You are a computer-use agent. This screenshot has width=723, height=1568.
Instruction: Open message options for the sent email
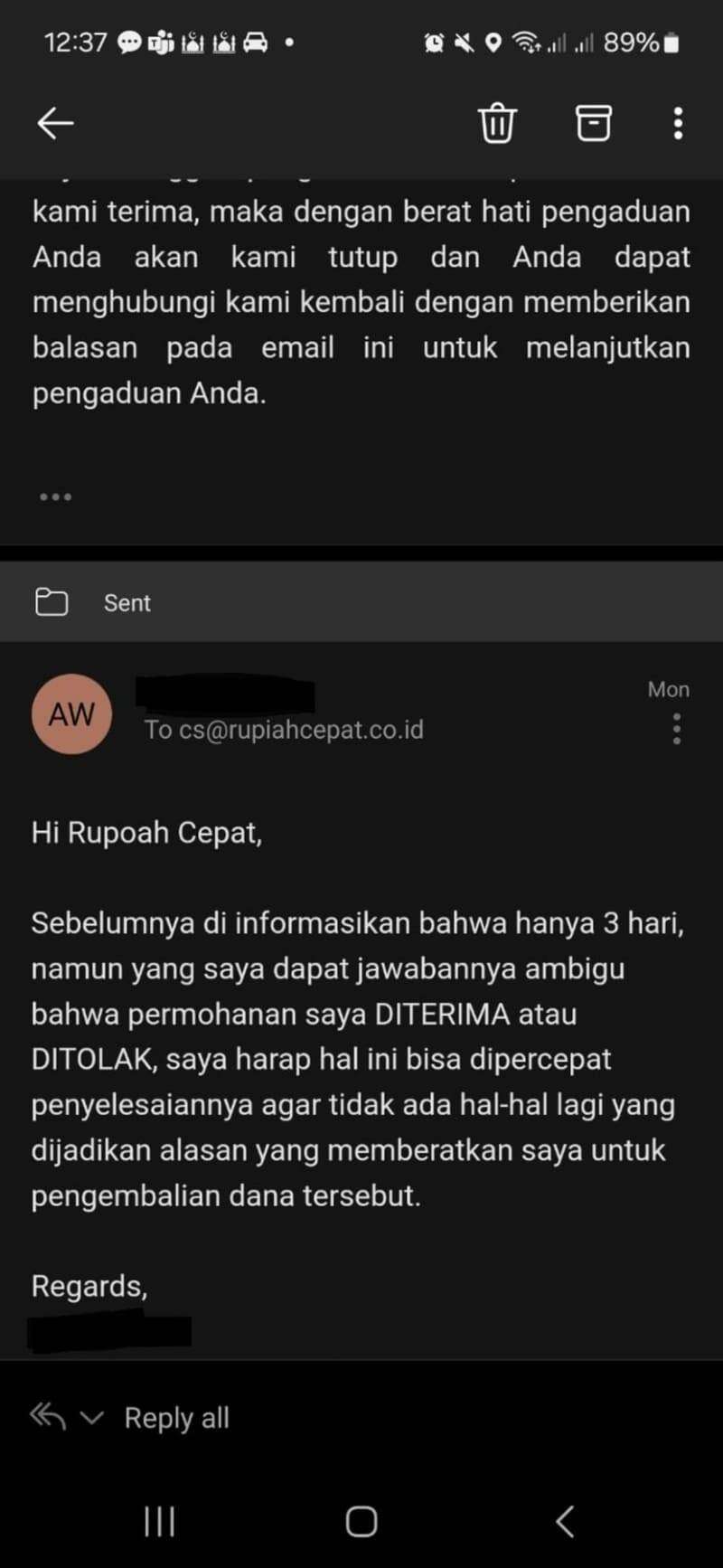click(x=677, y=729)
